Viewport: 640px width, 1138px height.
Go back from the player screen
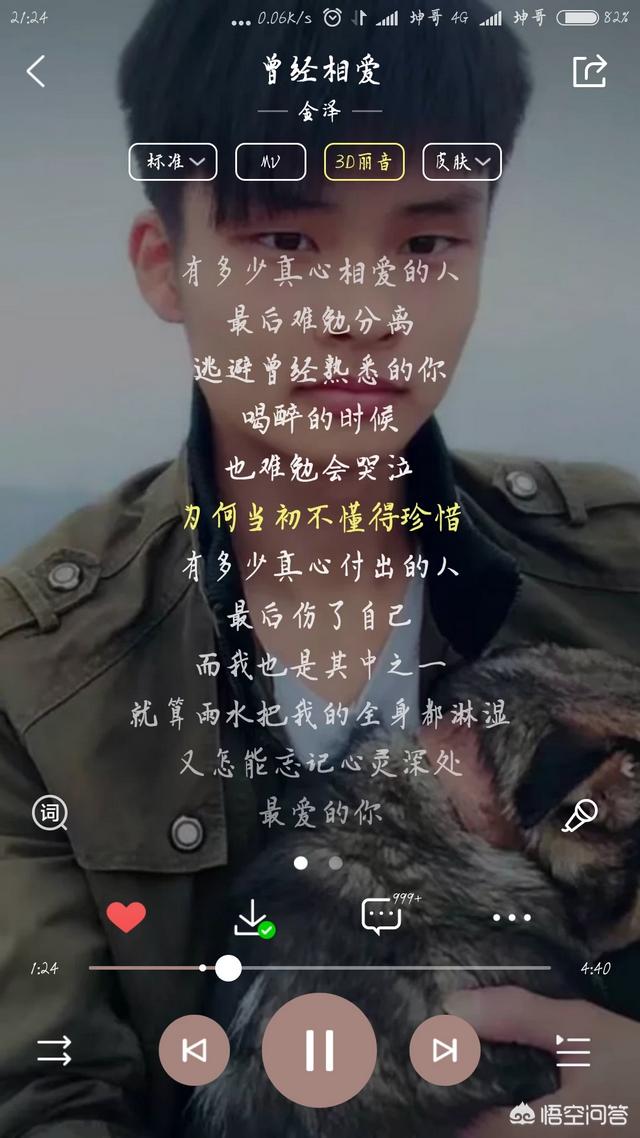(36, 72)
